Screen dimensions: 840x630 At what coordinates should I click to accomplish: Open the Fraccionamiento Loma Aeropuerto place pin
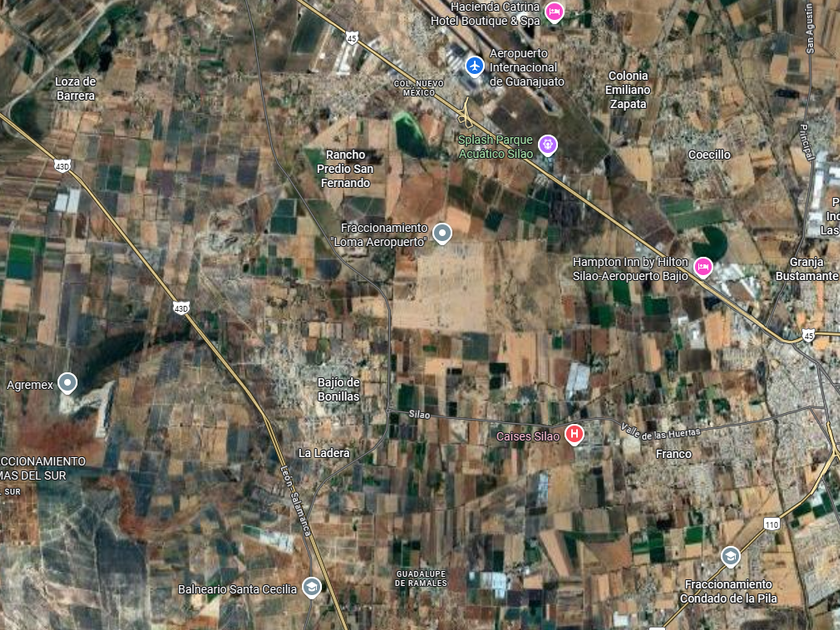[442, 234]
